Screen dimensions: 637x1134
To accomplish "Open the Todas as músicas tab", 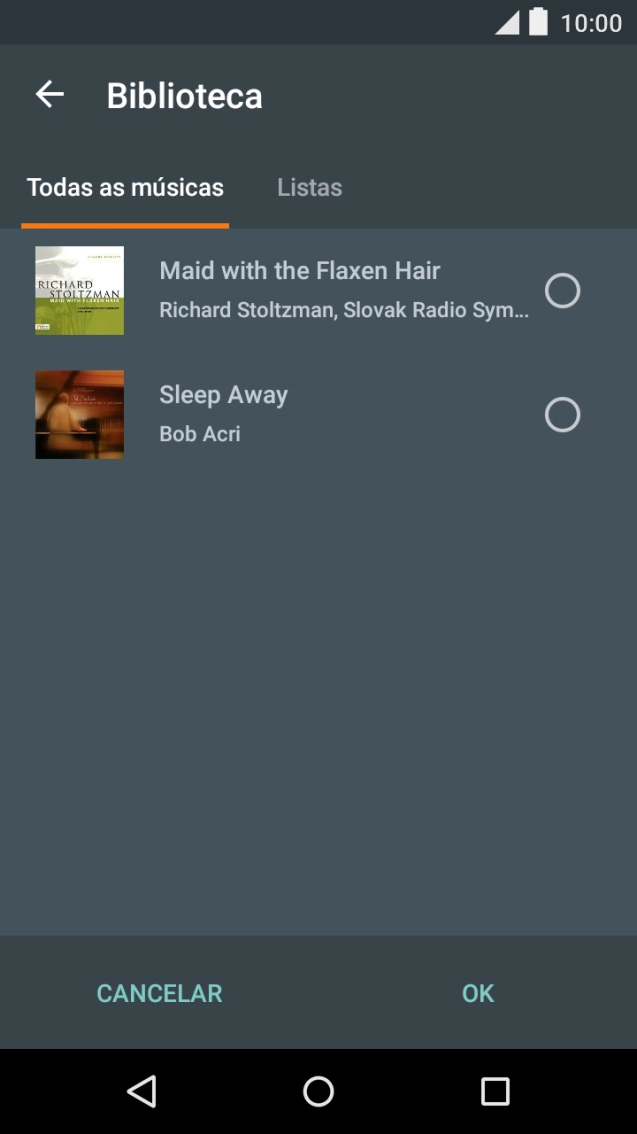I will 125,188.
